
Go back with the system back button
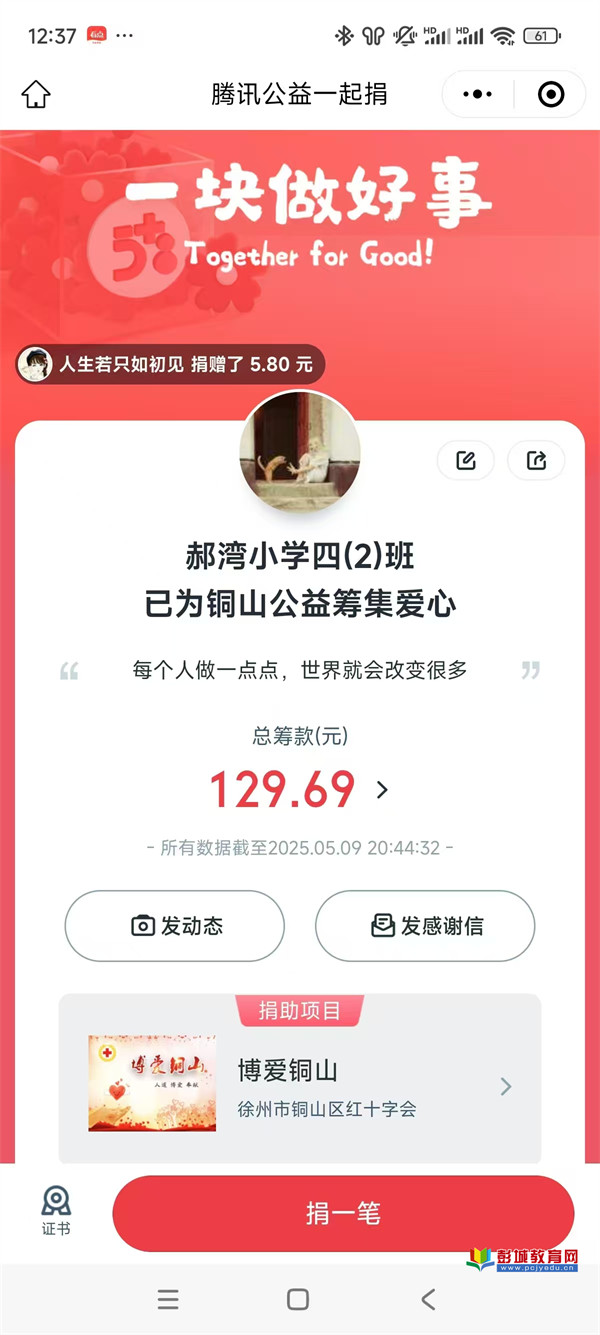[428, 1299]
